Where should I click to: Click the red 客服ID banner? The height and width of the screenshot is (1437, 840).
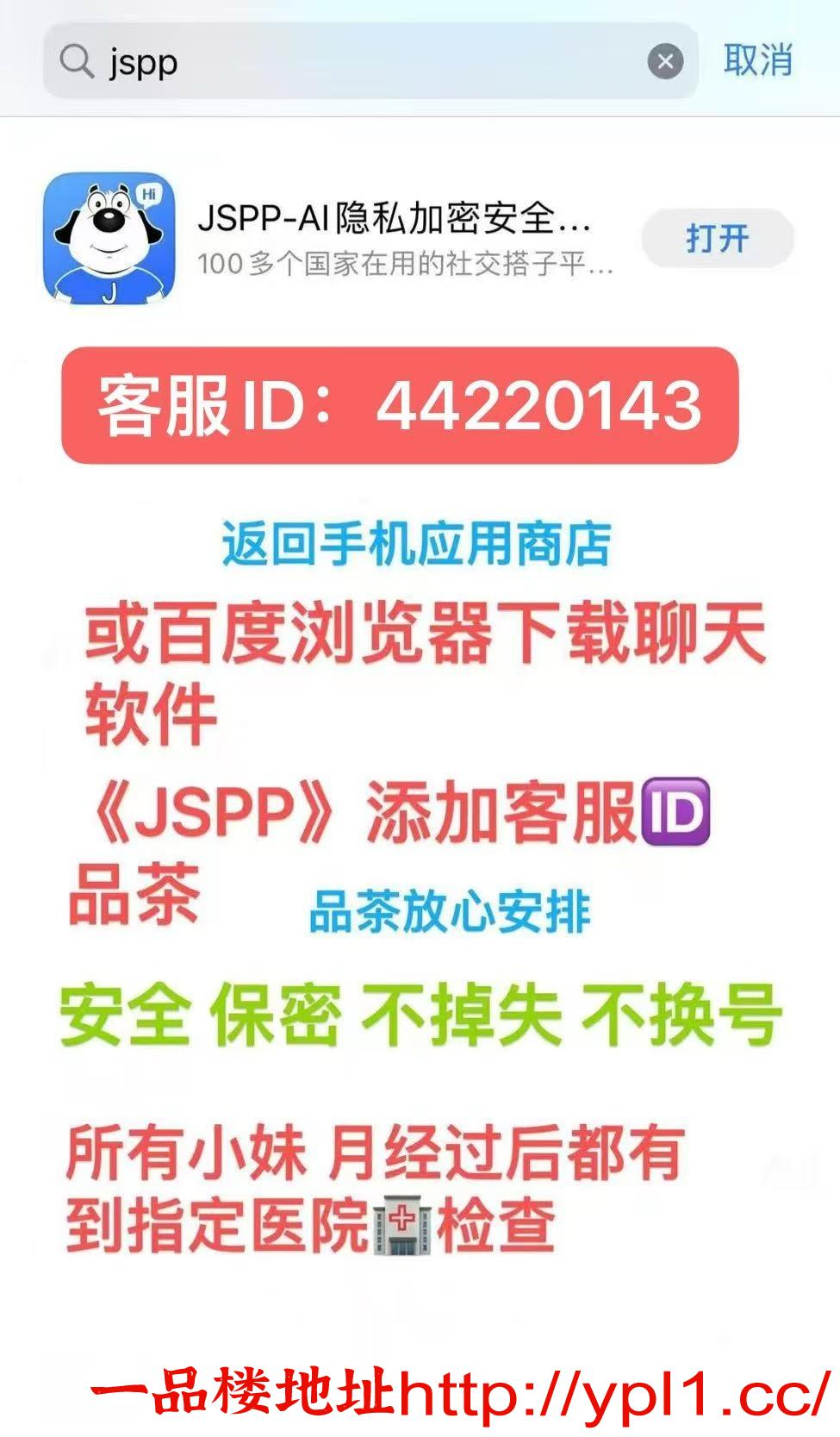tap(401, 405)
